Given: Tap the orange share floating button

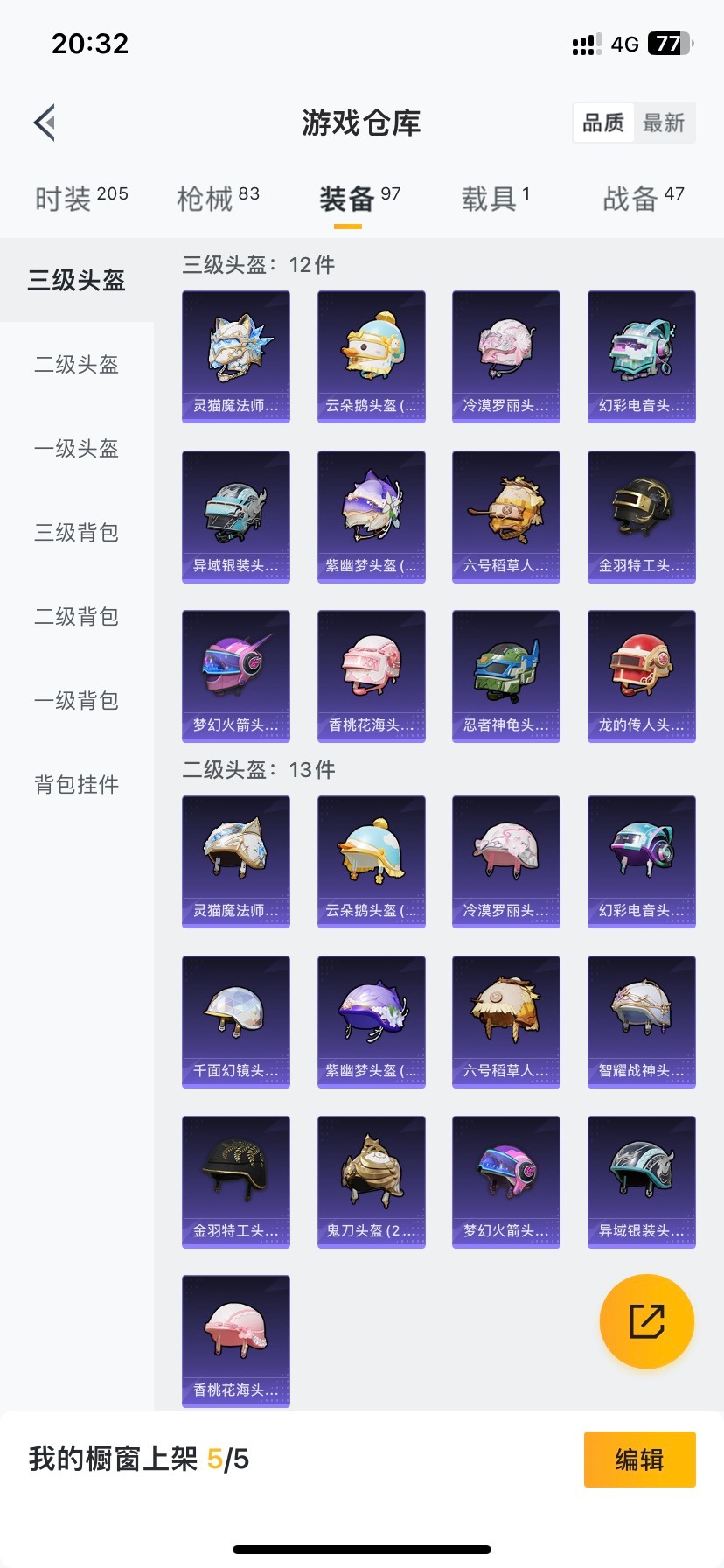Looking at the screenshot, I should 646,1321.
